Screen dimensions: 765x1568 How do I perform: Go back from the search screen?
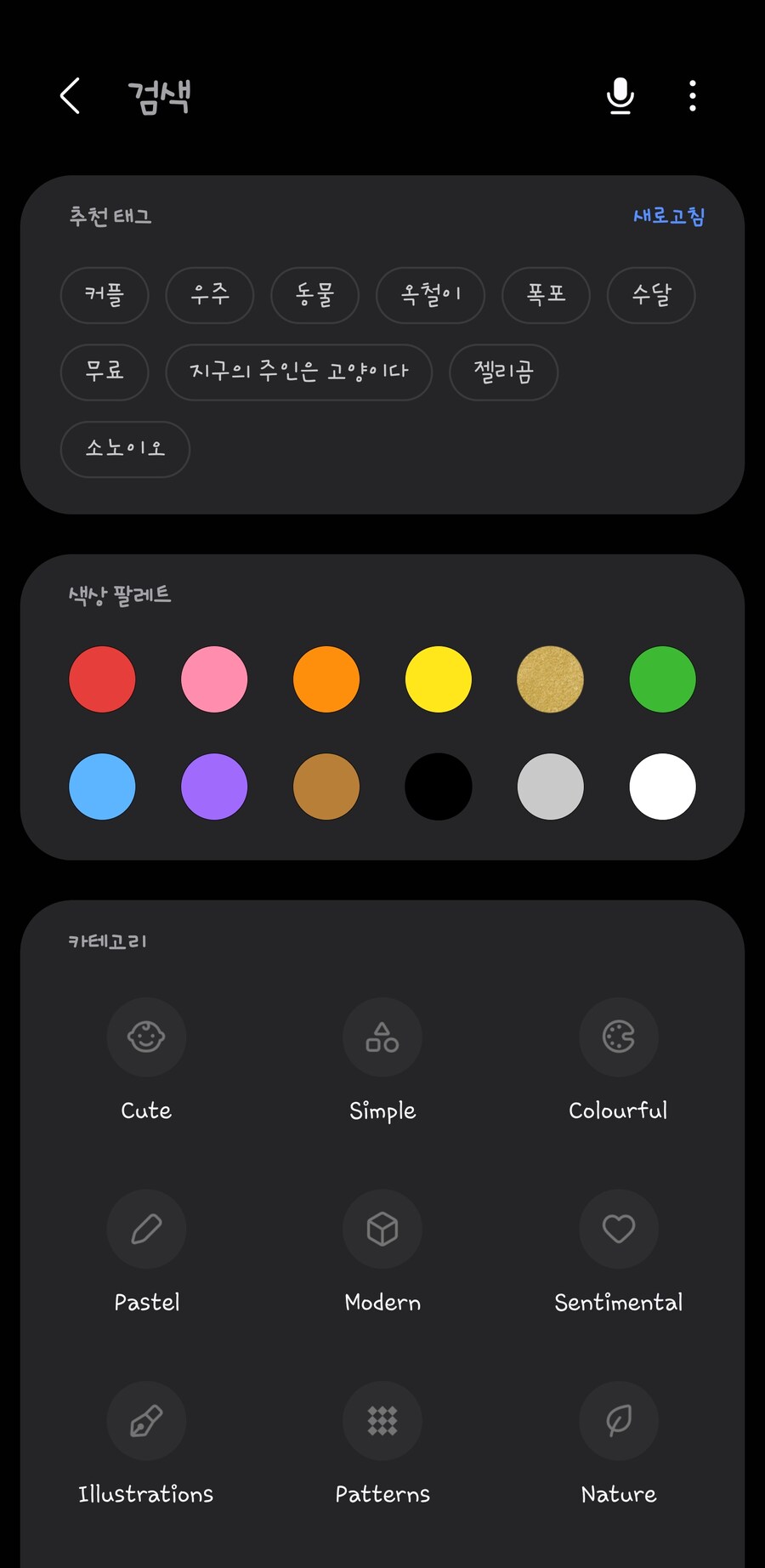pyautogui.click(x=71, y=96)
